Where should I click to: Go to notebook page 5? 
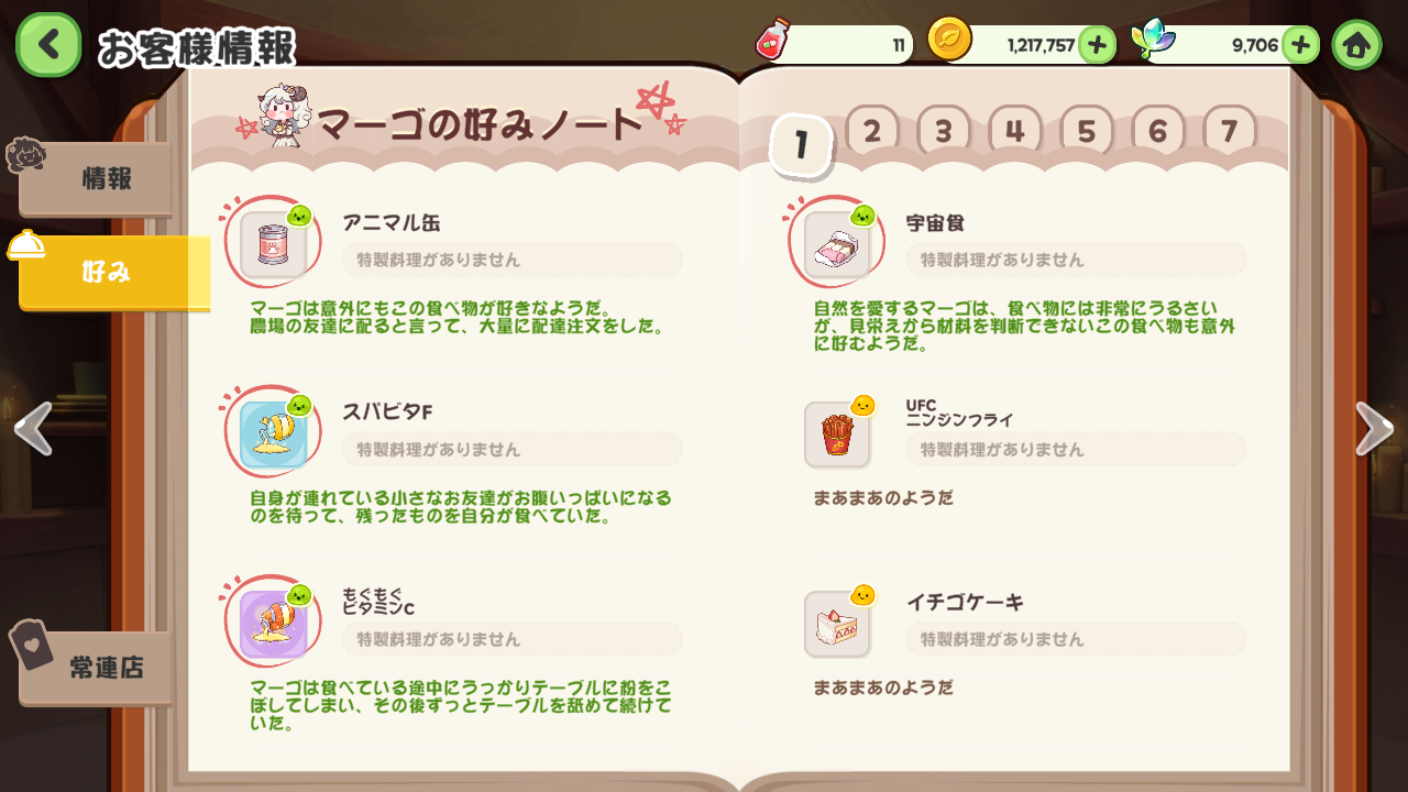[1087, 131]
